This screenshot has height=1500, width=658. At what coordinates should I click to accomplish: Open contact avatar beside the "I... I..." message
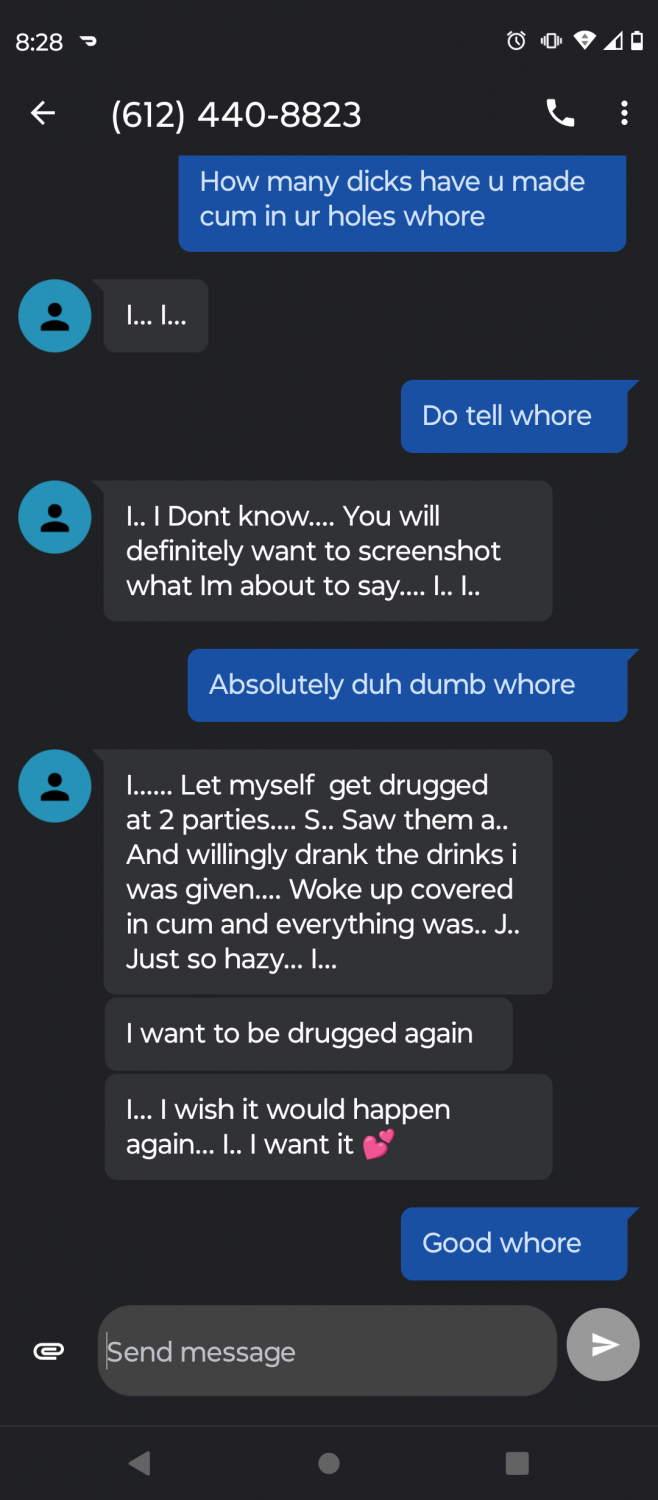55,316
